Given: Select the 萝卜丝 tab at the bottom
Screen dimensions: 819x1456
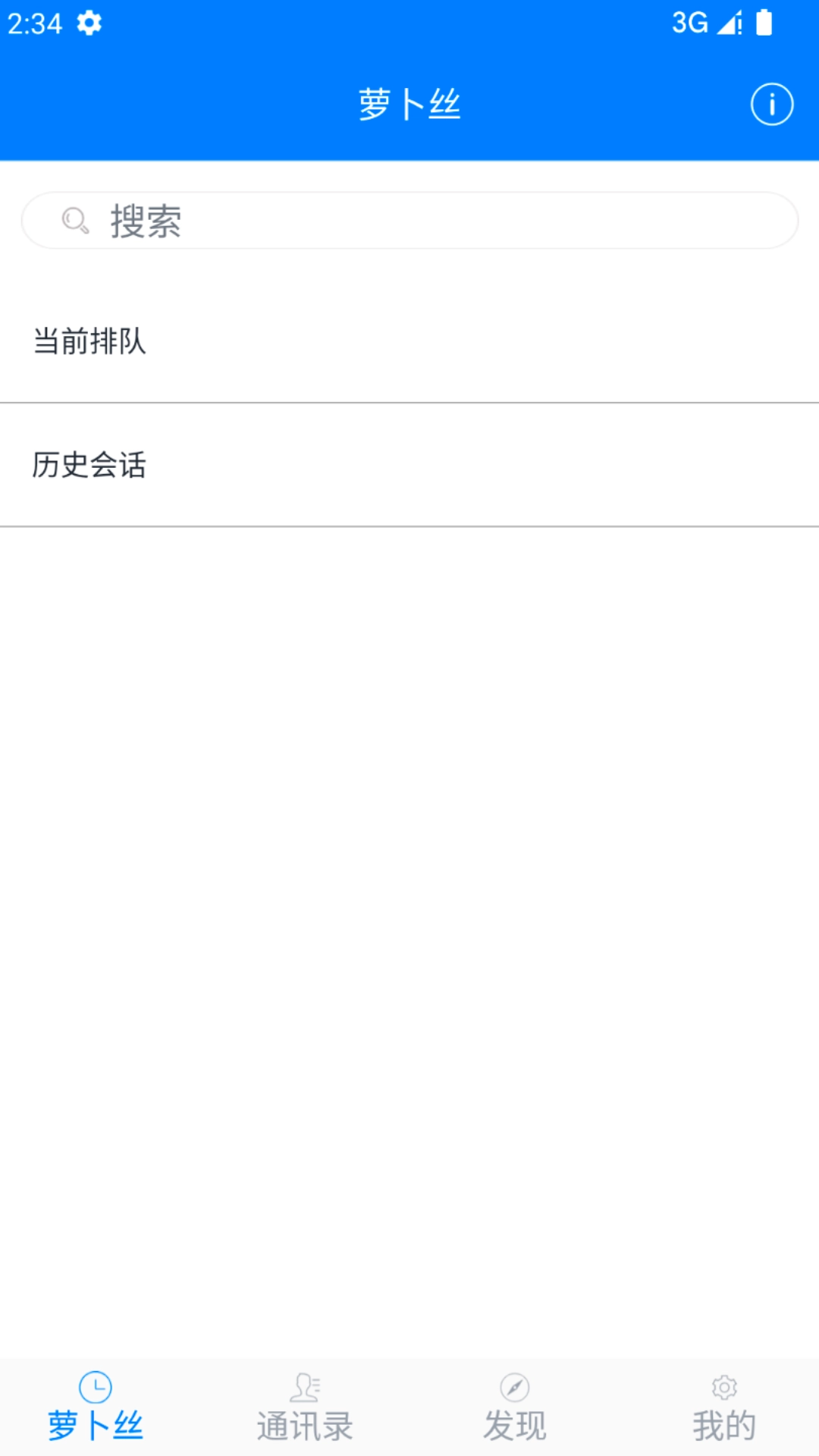Looking at the screenshot, I should tap(96, 1423).
